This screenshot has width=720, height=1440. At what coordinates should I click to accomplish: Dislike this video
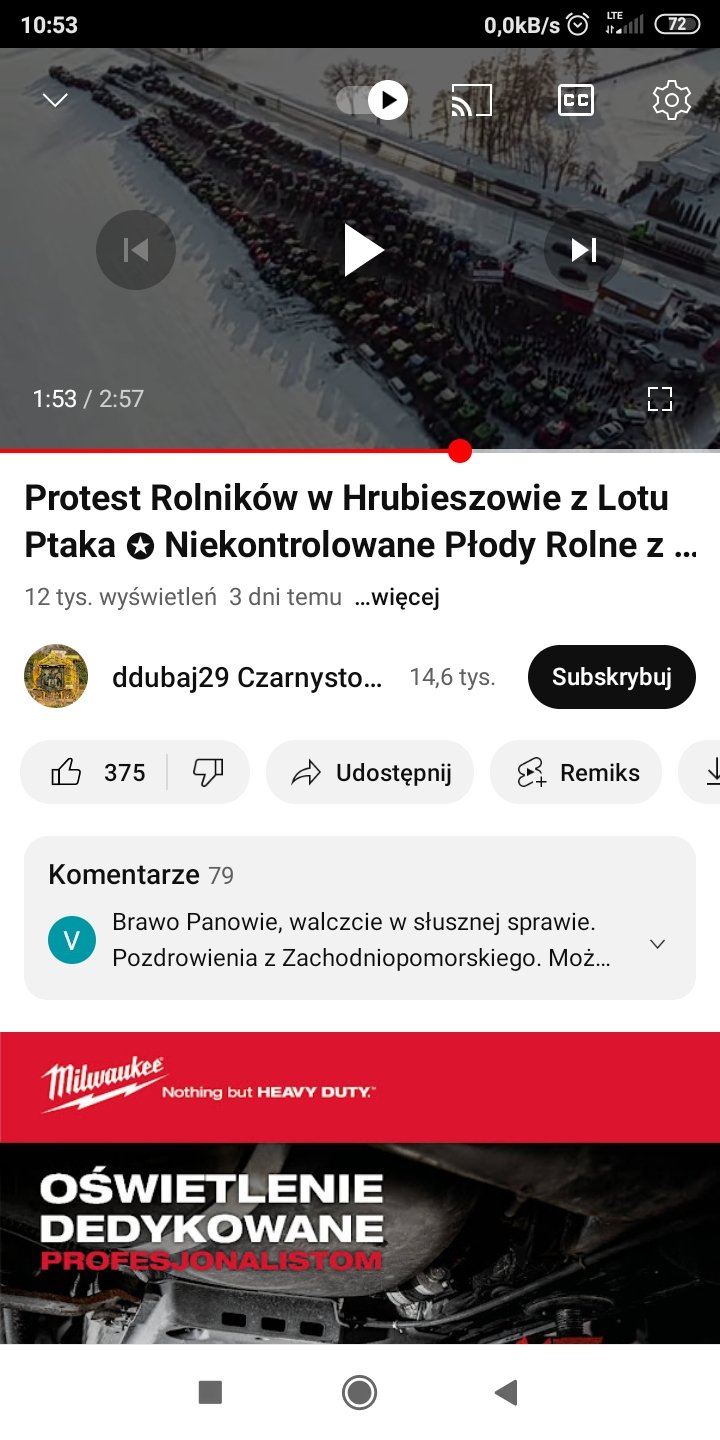[208, 772]
